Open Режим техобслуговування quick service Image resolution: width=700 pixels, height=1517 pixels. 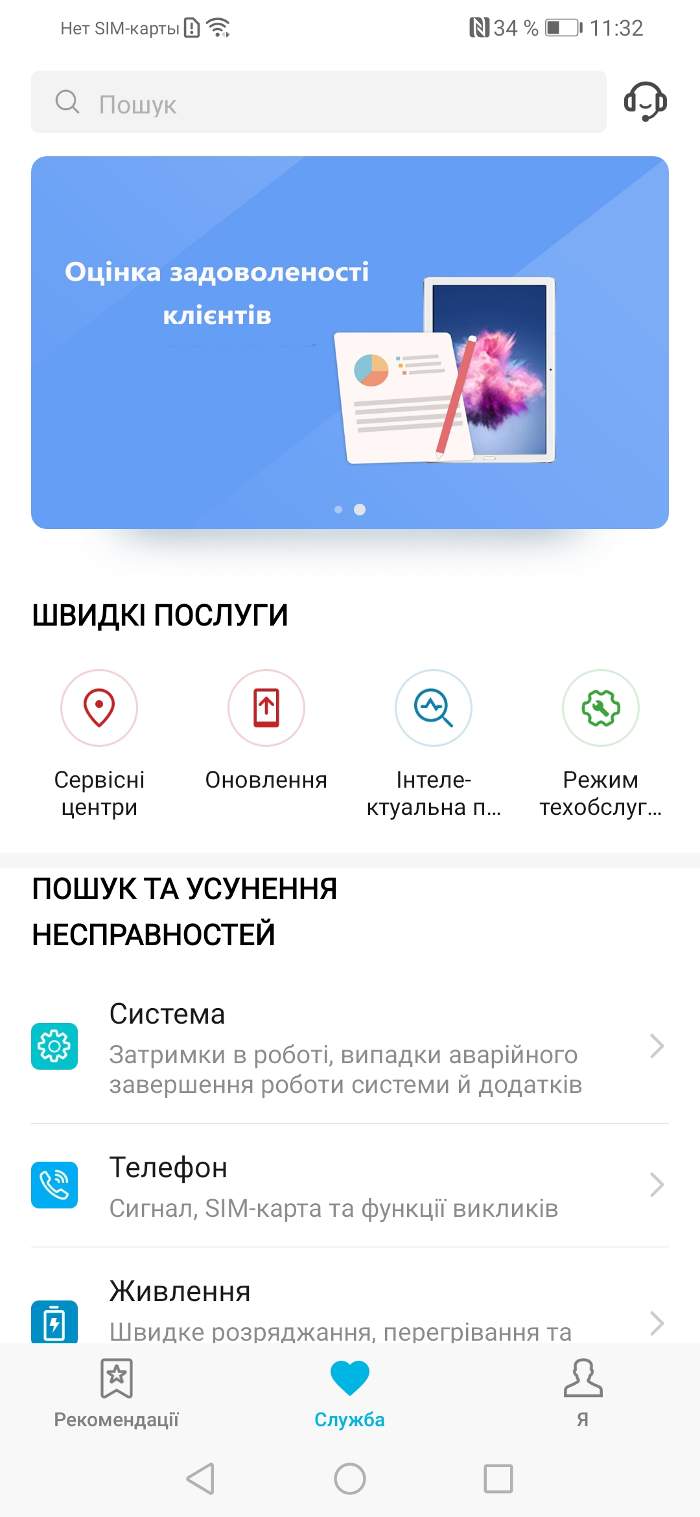point(601,745)
